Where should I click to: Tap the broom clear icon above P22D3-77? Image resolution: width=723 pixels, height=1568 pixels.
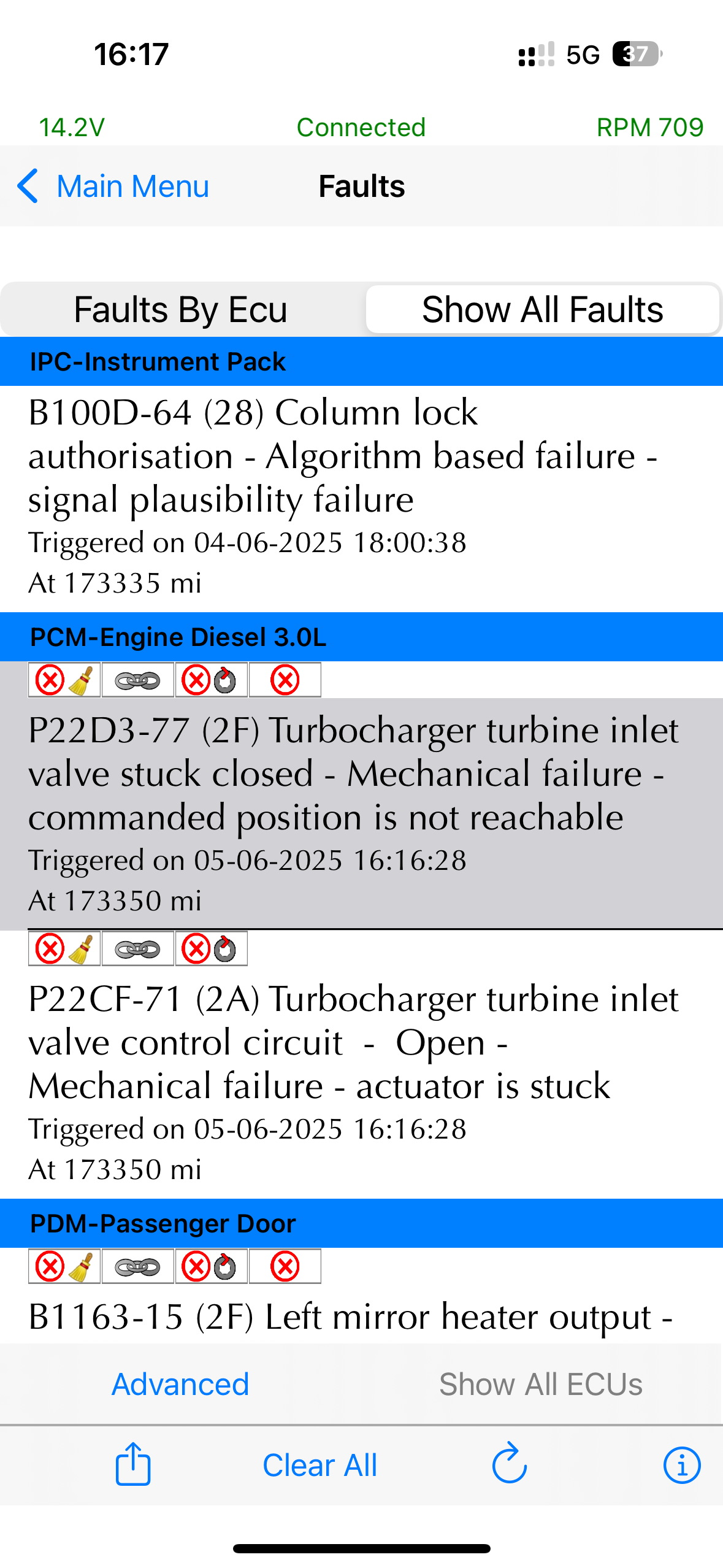click(x=64, y=680)
